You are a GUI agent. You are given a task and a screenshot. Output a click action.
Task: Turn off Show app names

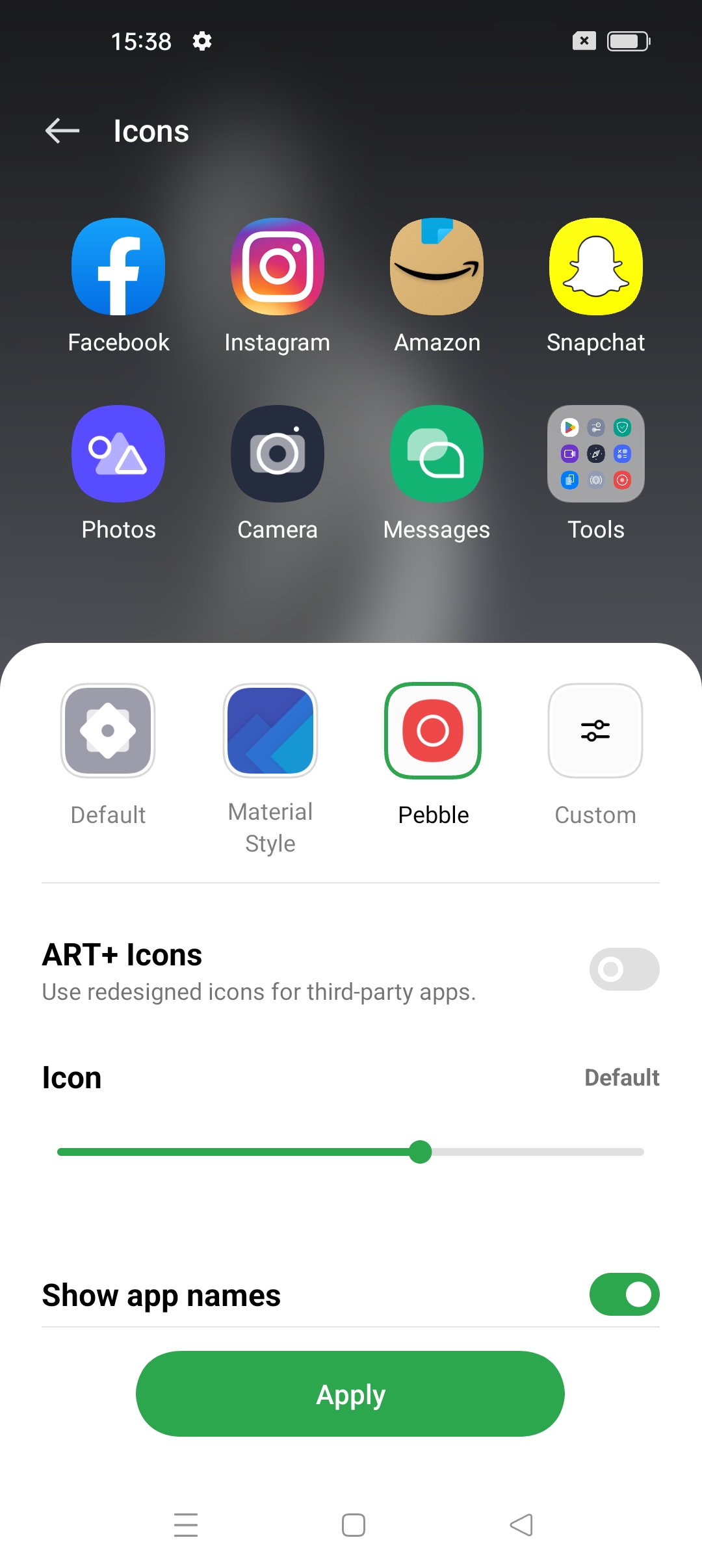pyautogui.click(x=624, y=1294)
